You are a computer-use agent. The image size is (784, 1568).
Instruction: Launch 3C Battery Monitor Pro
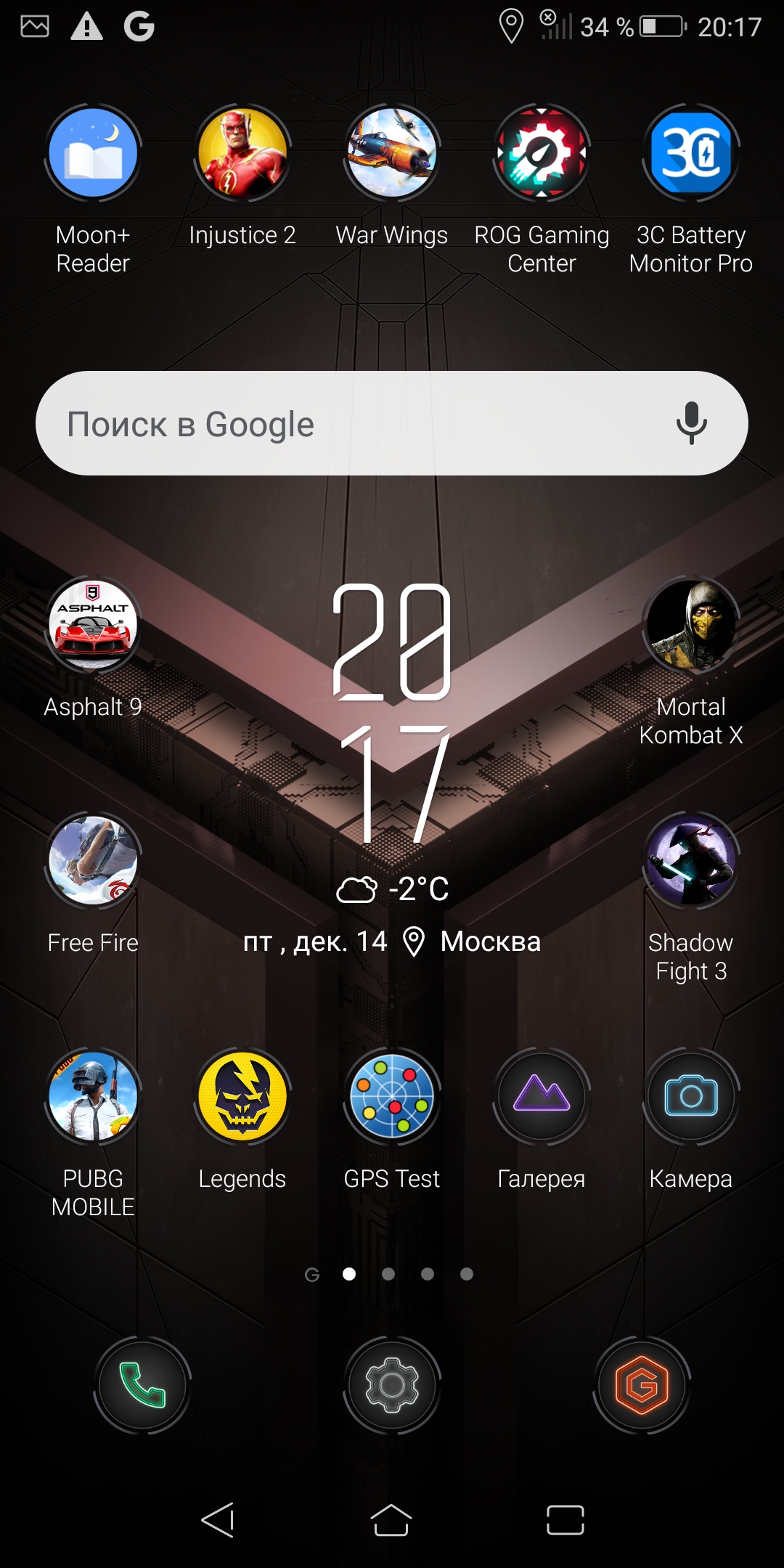691,153
